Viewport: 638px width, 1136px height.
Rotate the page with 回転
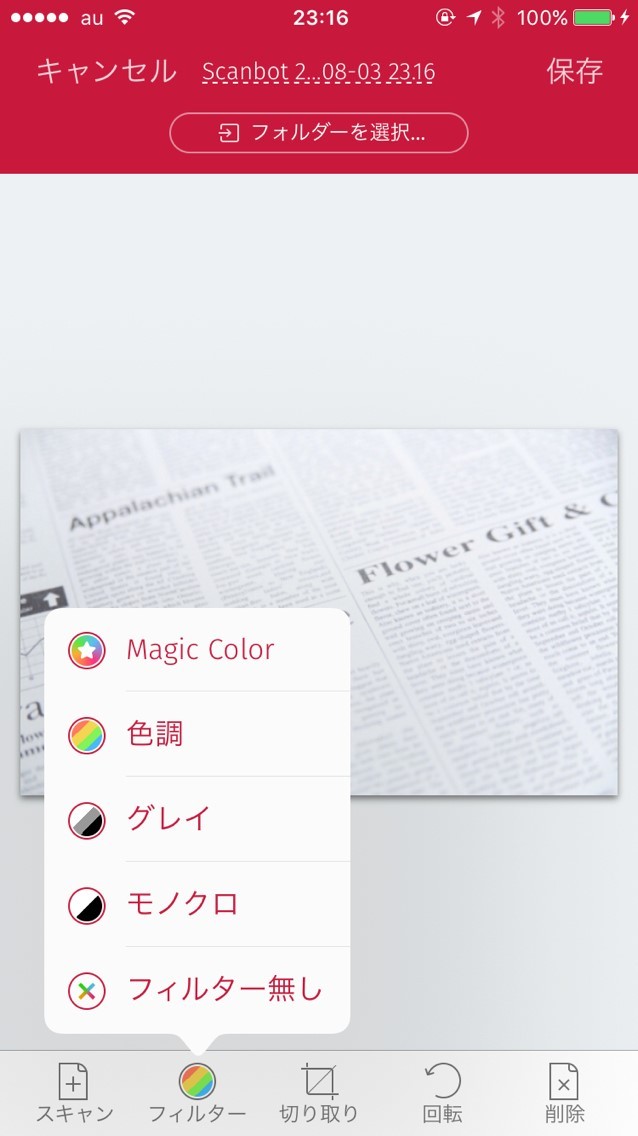click(x=442, y=1093)
